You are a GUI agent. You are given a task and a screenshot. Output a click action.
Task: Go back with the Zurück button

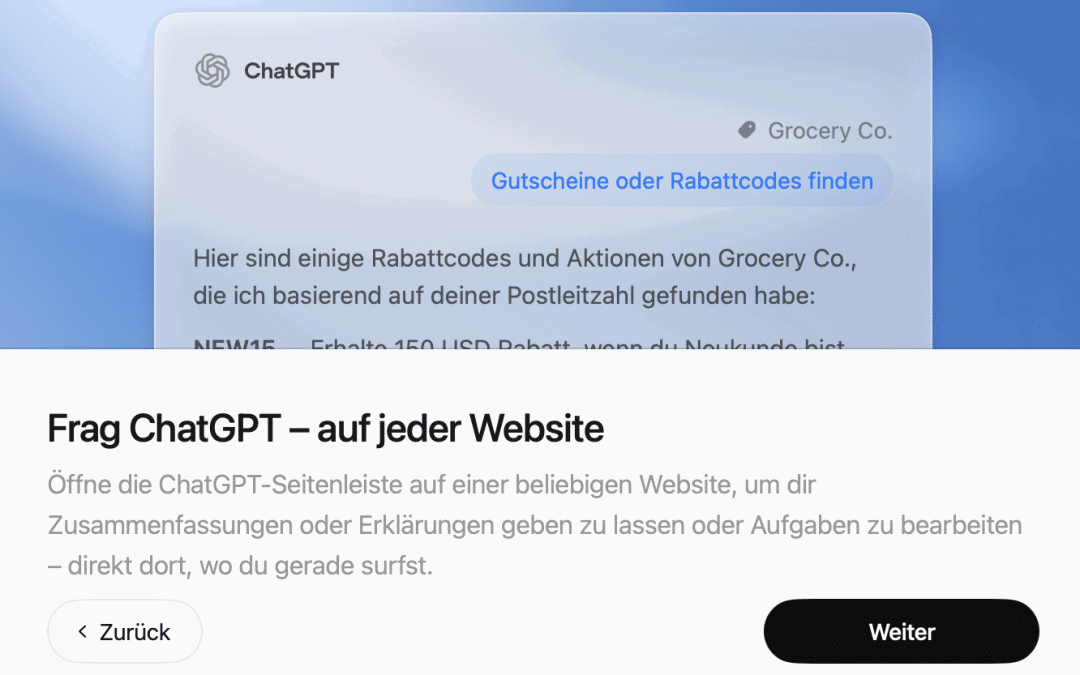coord(125,632)
